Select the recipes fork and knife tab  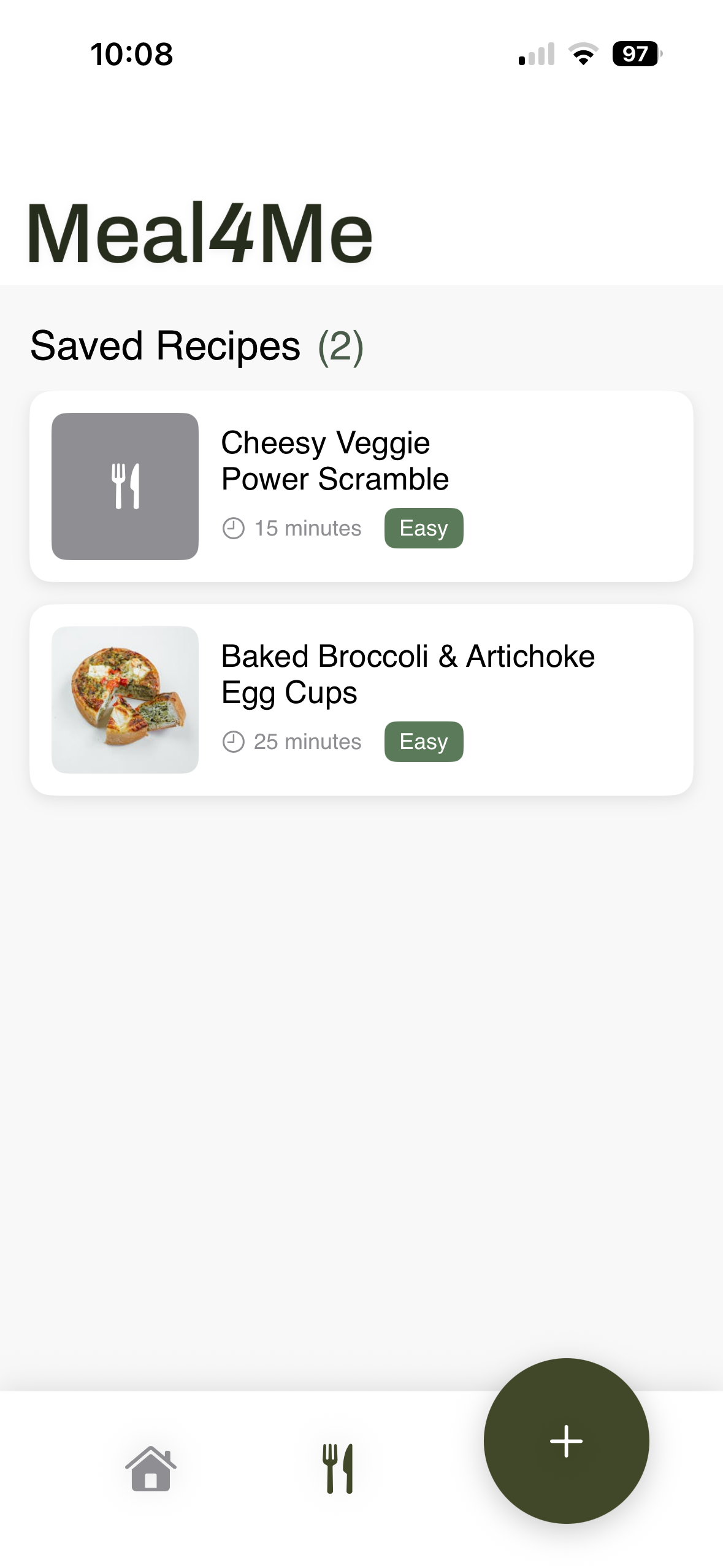tap(338, 1468)
